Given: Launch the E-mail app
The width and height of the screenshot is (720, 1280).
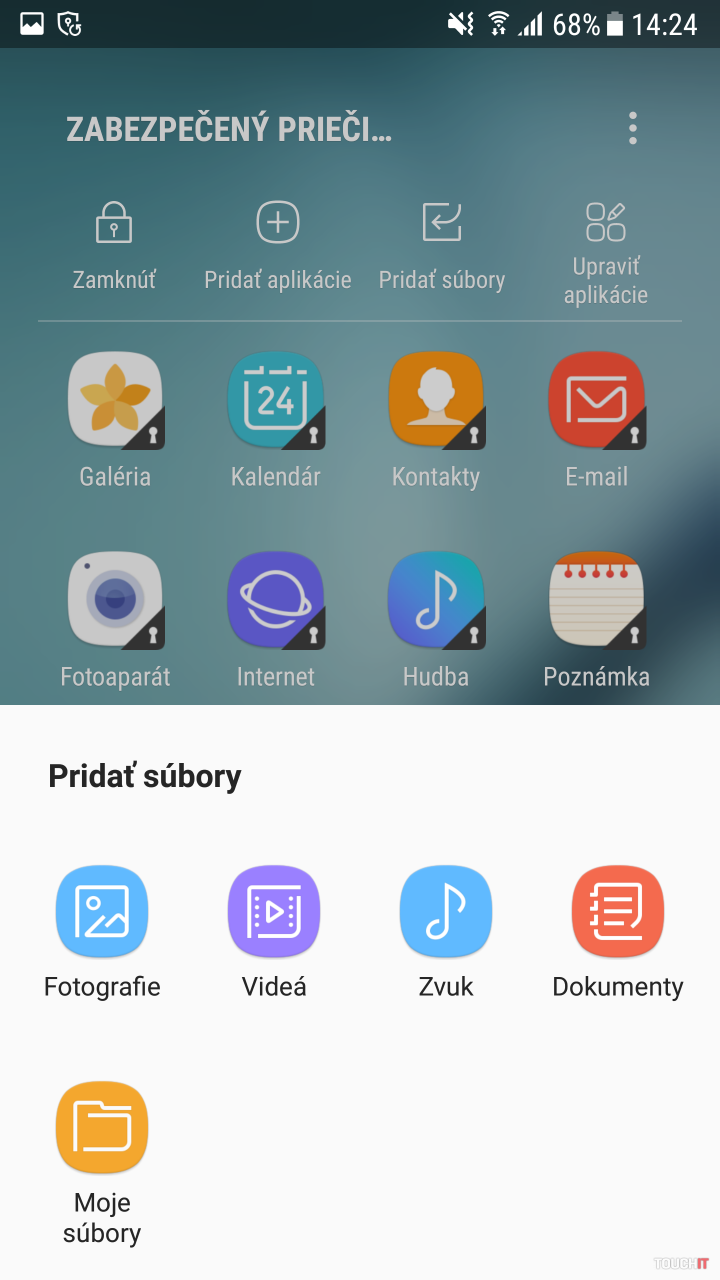Looking at the screenshot, I should click(597, 400).
